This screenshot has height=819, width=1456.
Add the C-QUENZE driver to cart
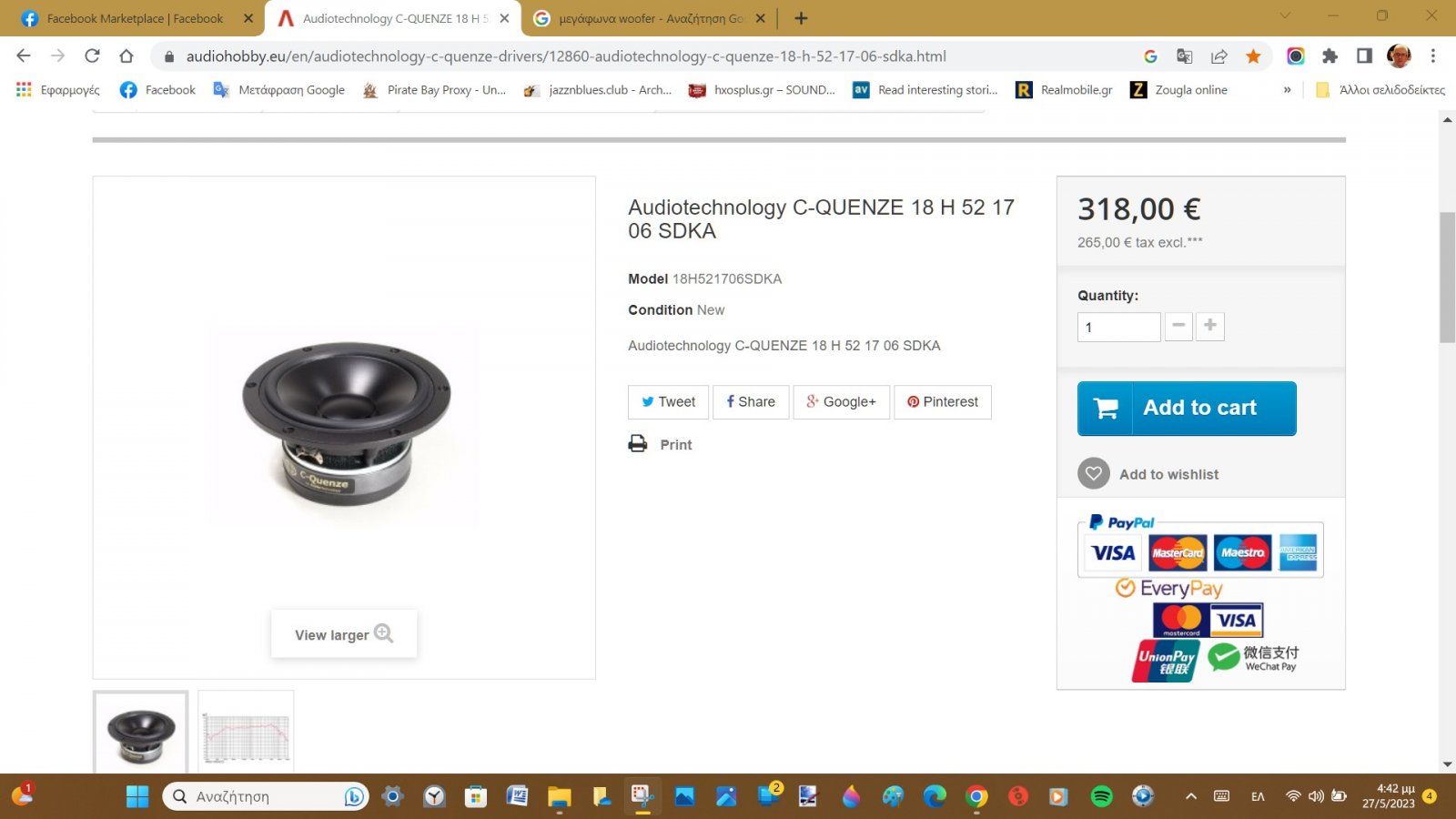click(1186, 409)
